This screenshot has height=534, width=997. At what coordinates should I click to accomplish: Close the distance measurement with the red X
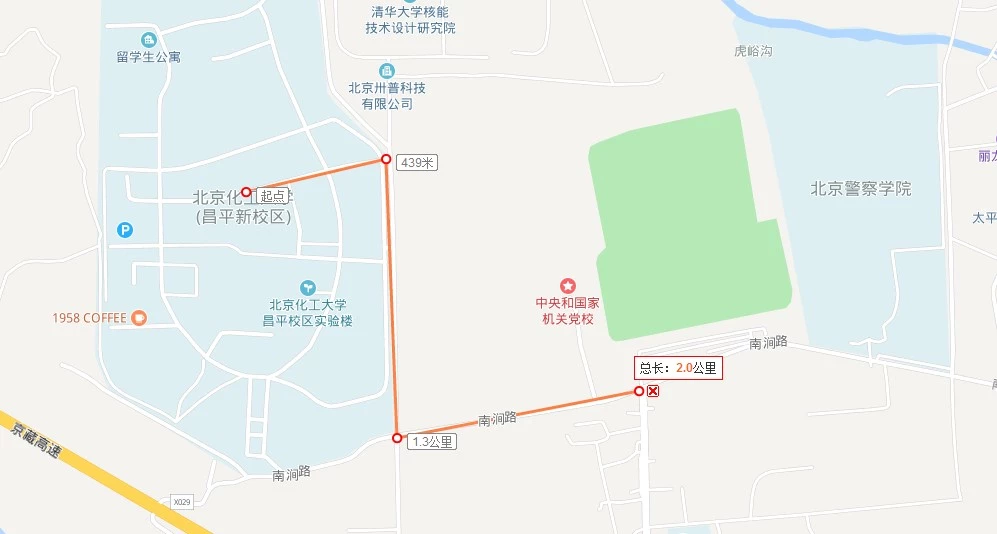coord(653,391)
